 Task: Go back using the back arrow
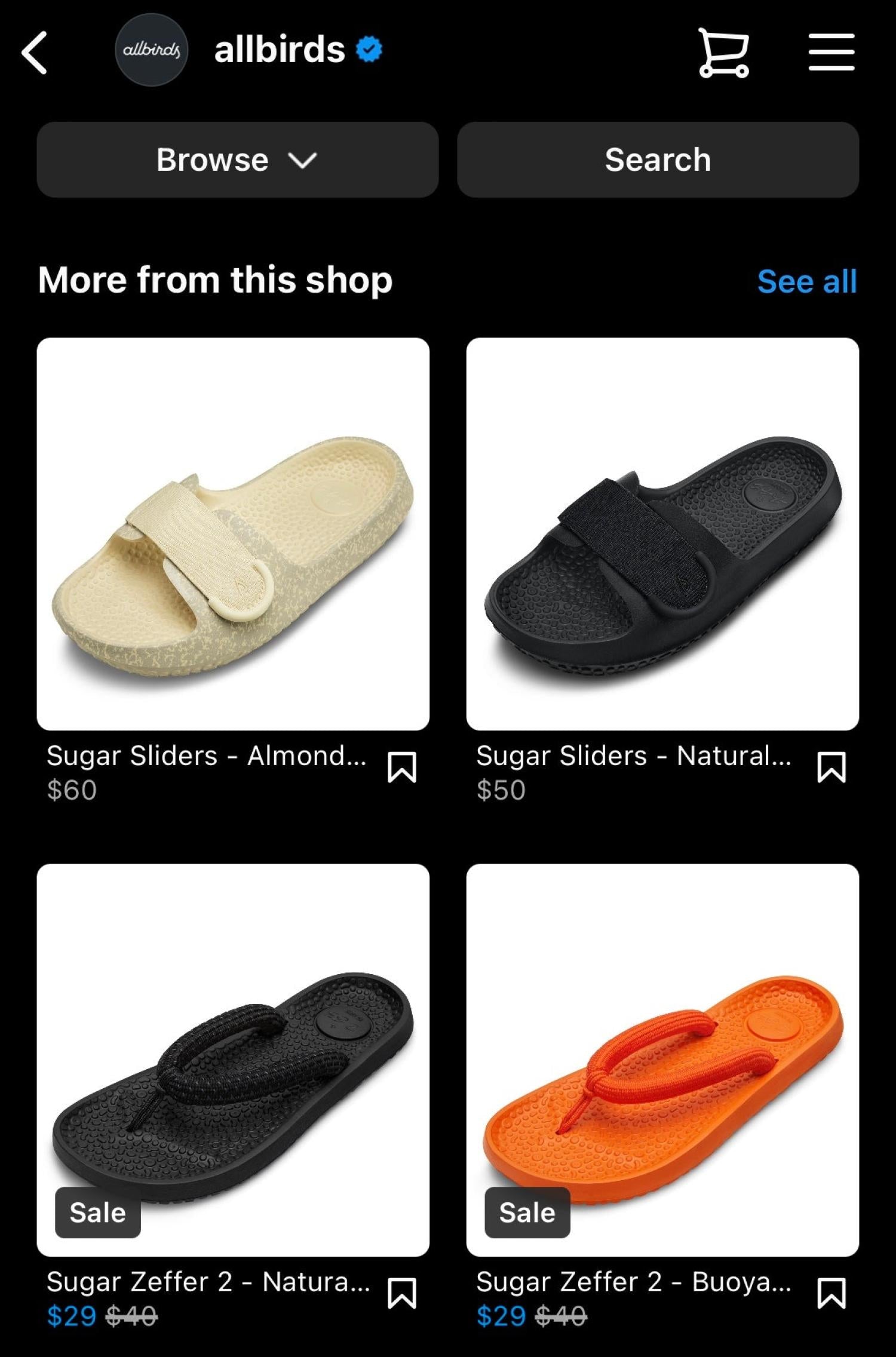tap(35, 53)
